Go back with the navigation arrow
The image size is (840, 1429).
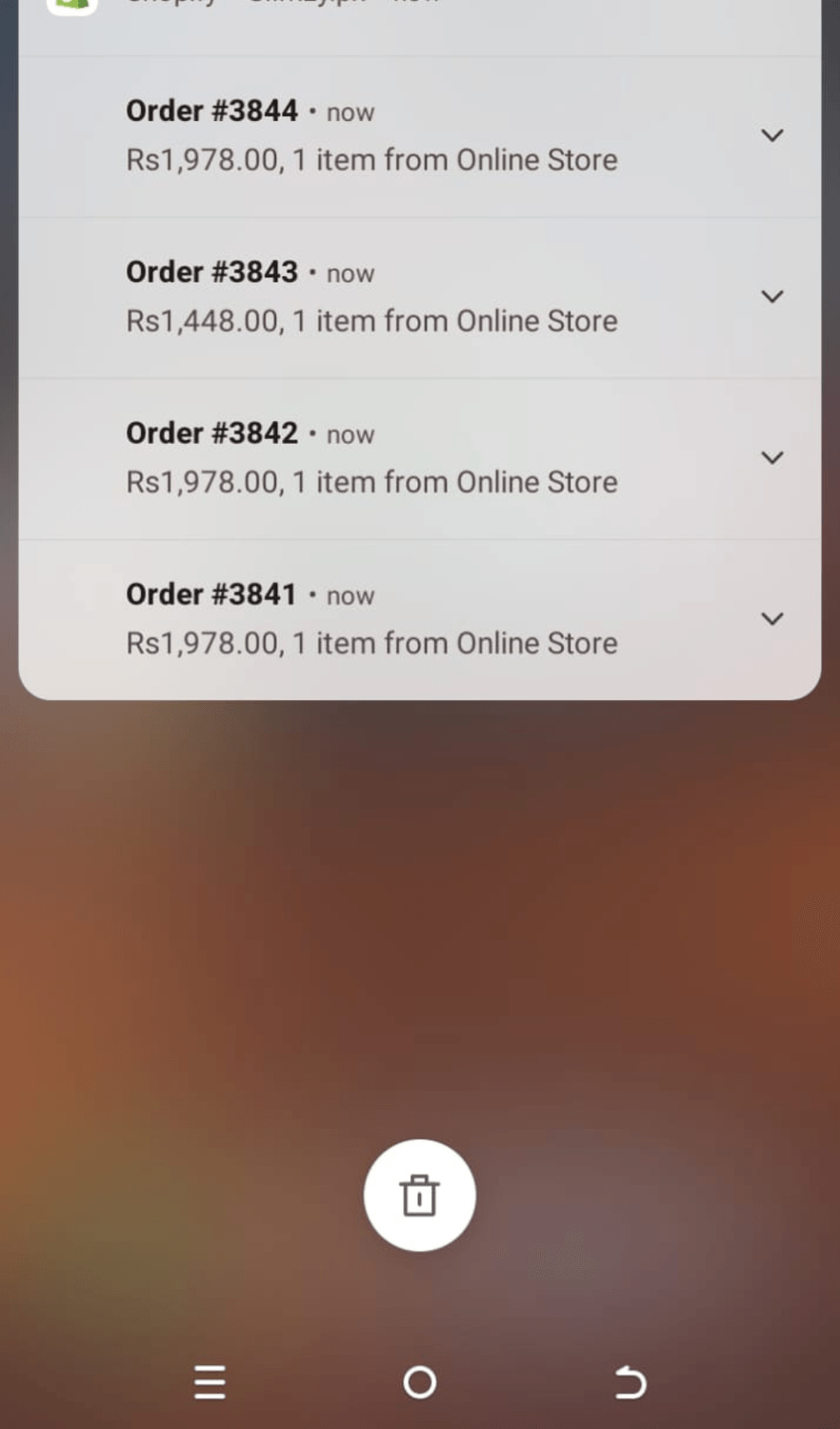click(x=630, y=1381)
